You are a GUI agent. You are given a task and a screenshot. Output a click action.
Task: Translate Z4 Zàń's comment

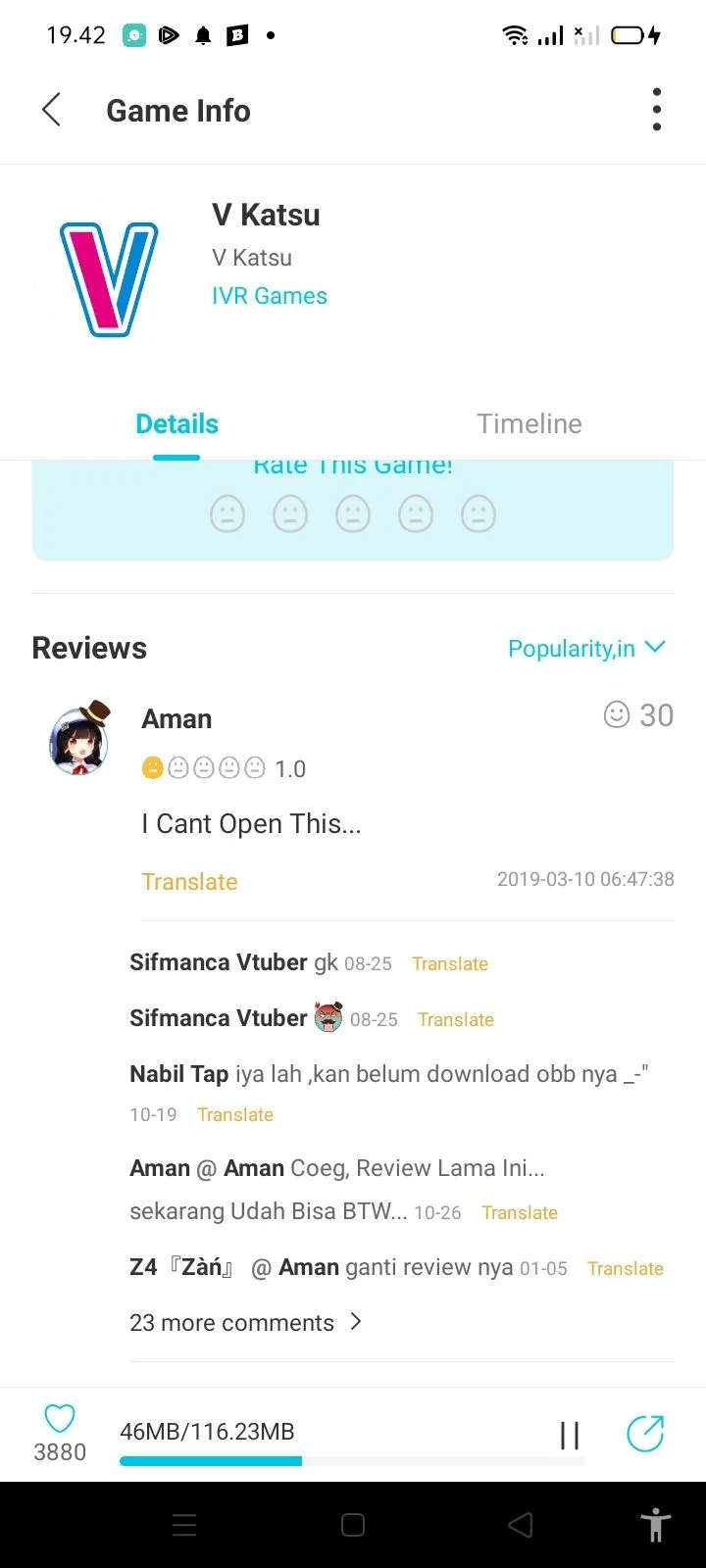pos(625,1268)
